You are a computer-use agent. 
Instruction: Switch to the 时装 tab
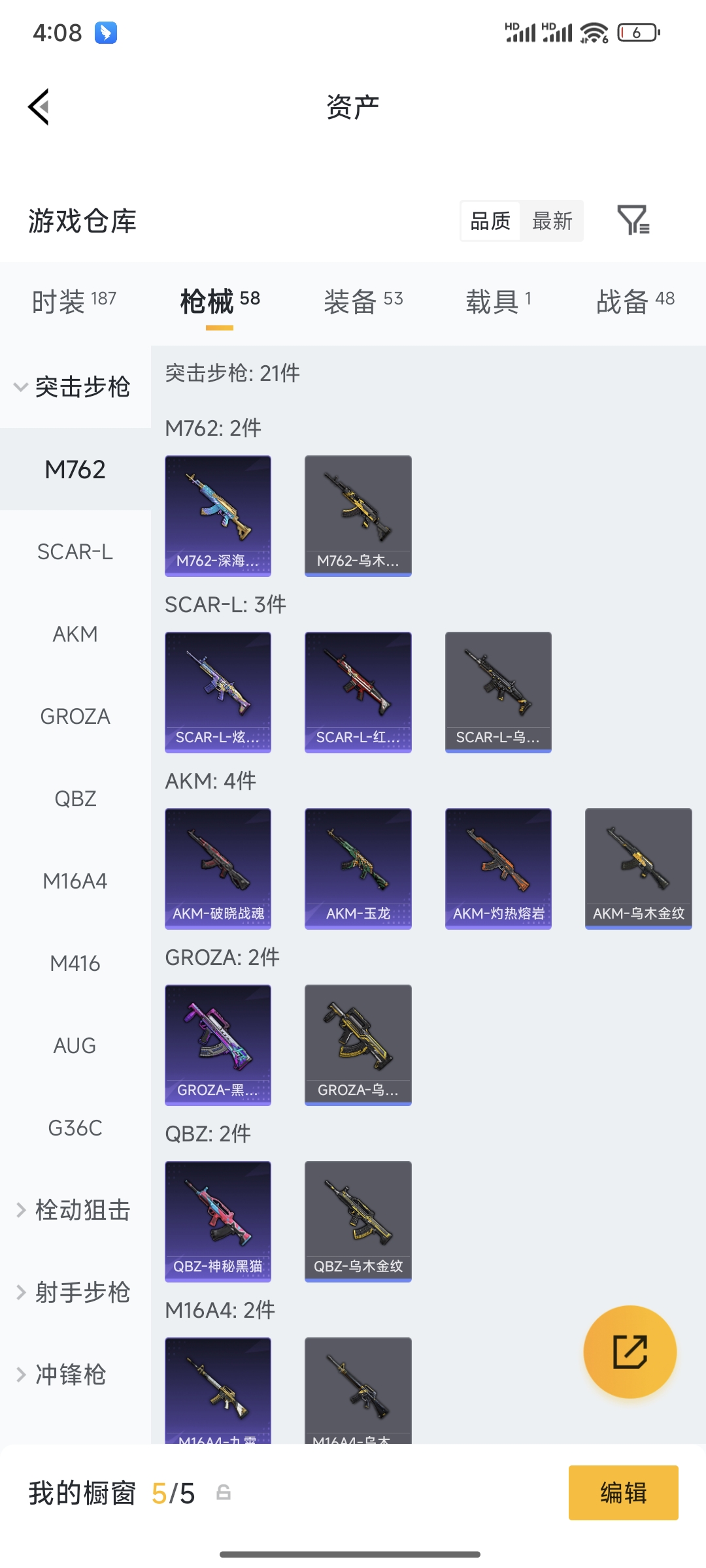pyautogui.click(x=74, y=301)
